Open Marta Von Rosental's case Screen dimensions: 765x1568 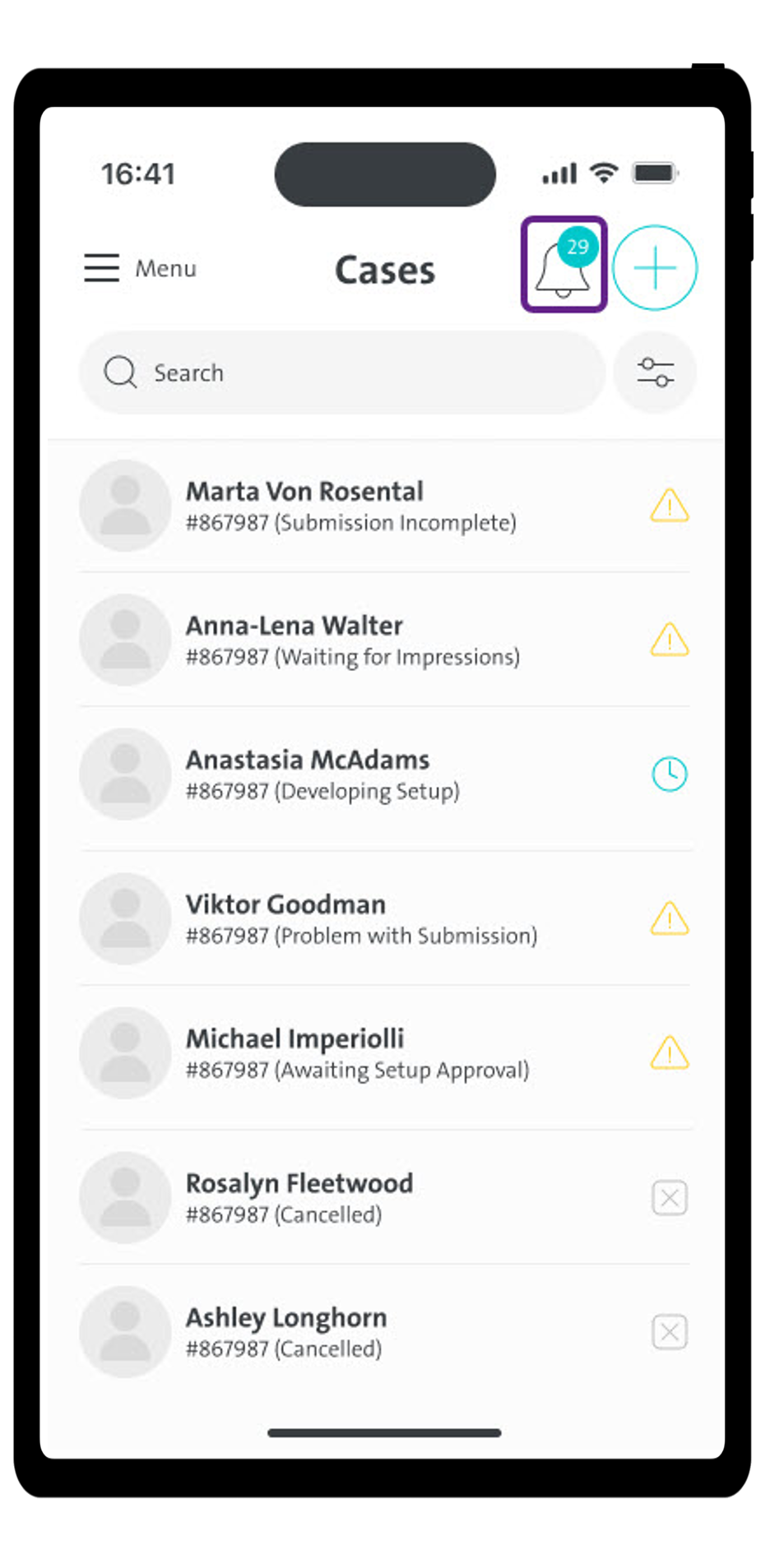(x=351, y=506)
